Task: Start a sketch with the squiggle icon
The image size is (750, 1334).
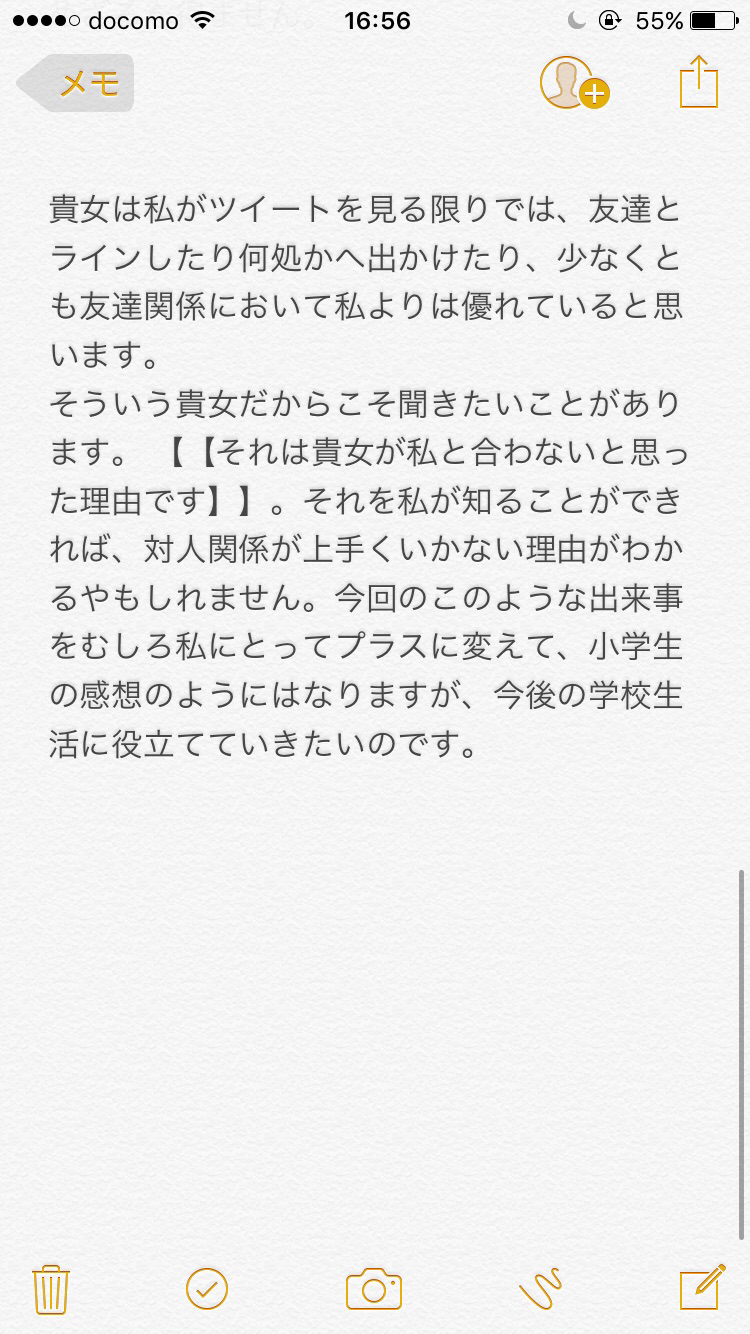Action: click(x=541, y=1289)
